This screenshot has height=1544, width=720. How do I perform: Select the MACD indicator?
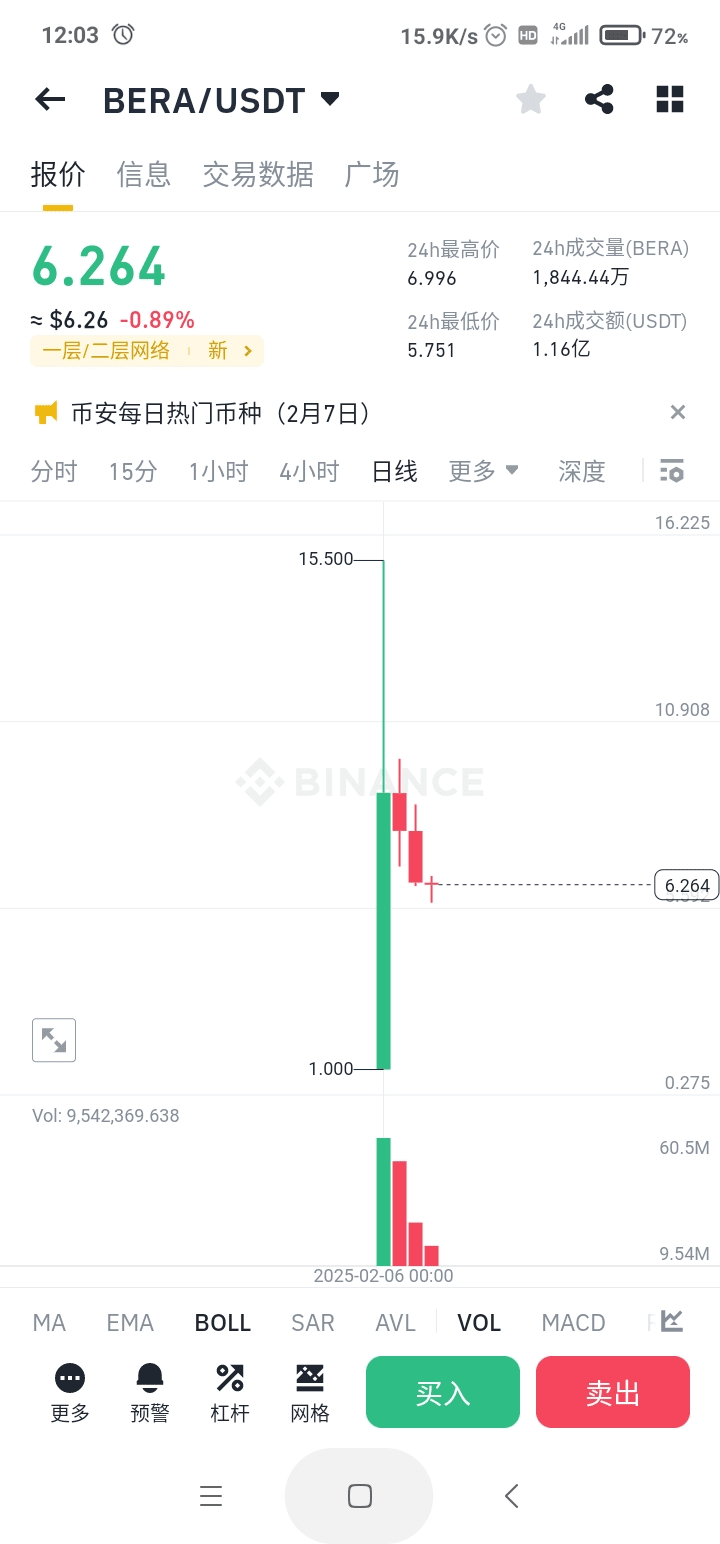coord(573,1322)
